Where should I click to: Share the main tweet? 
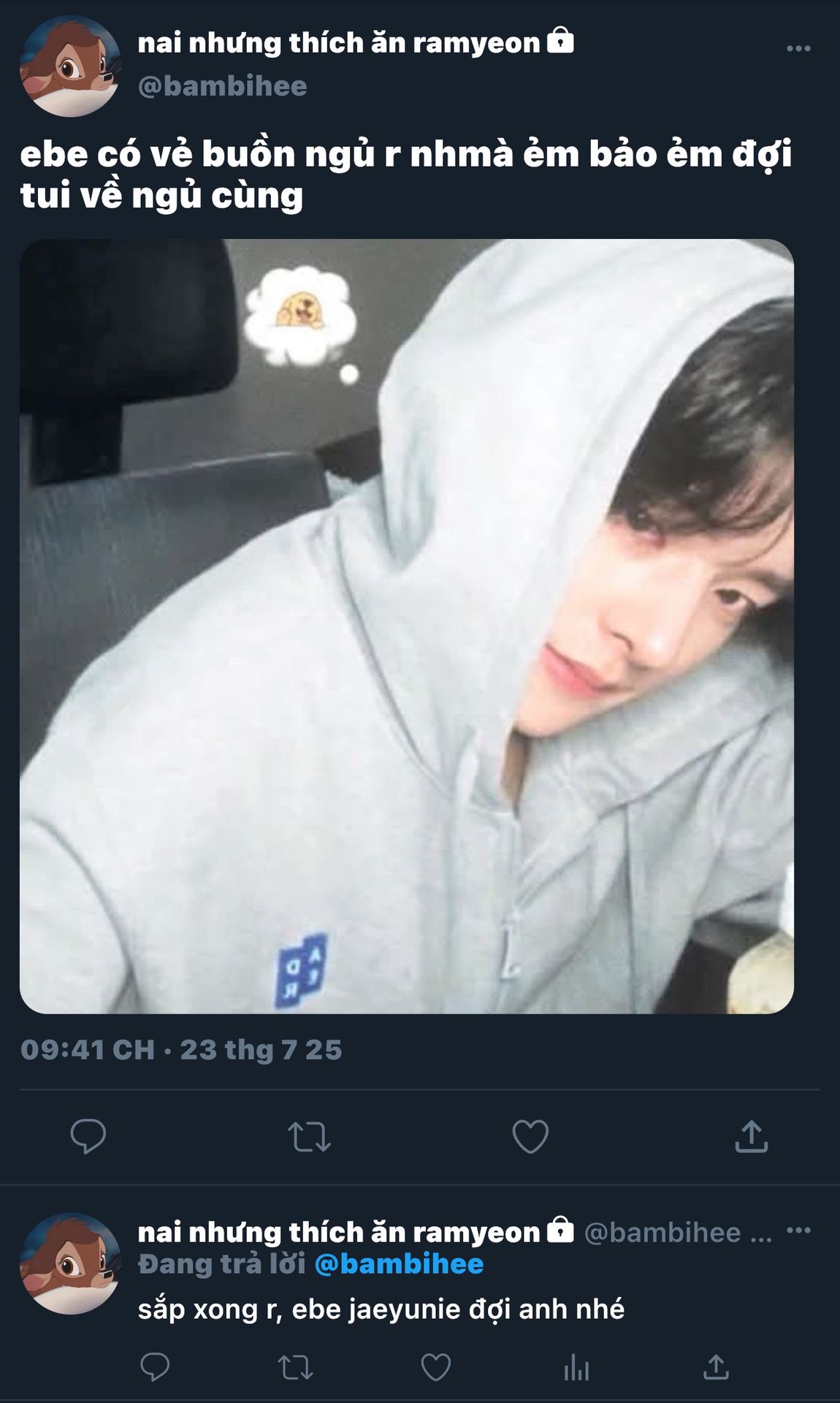click(751, 1136)
